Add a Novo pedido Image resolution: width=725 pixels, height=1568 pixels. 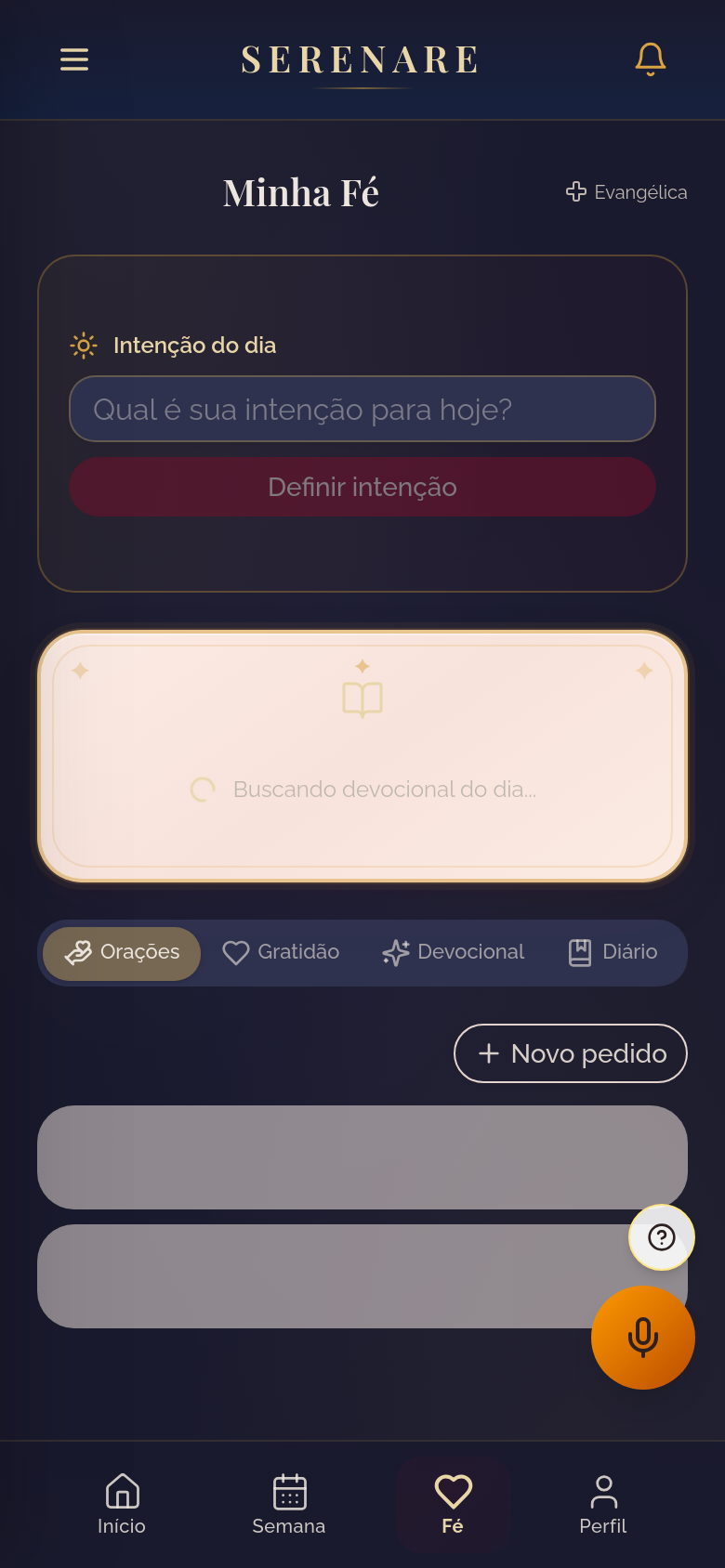[570, 1053]
